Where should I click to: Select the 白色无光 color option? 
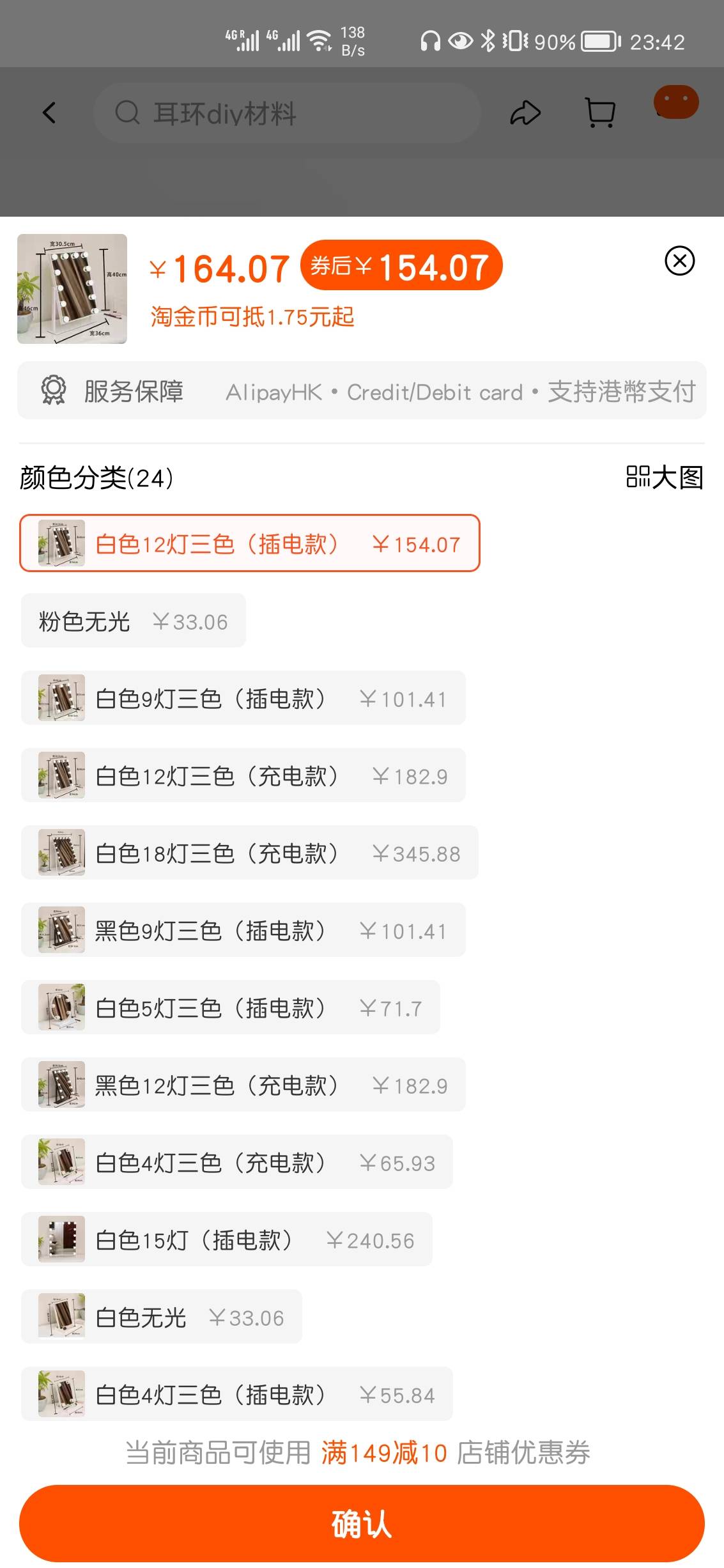click(x=160, y=1316)
